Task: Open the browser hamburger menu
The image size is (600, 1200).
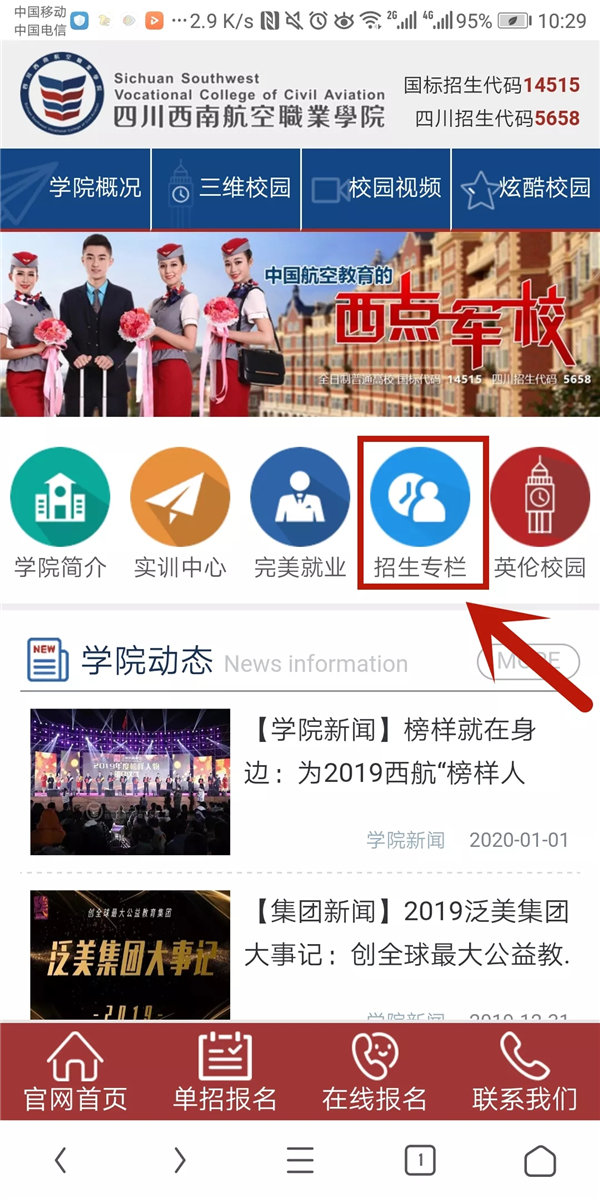Action: coord(300,1160)
